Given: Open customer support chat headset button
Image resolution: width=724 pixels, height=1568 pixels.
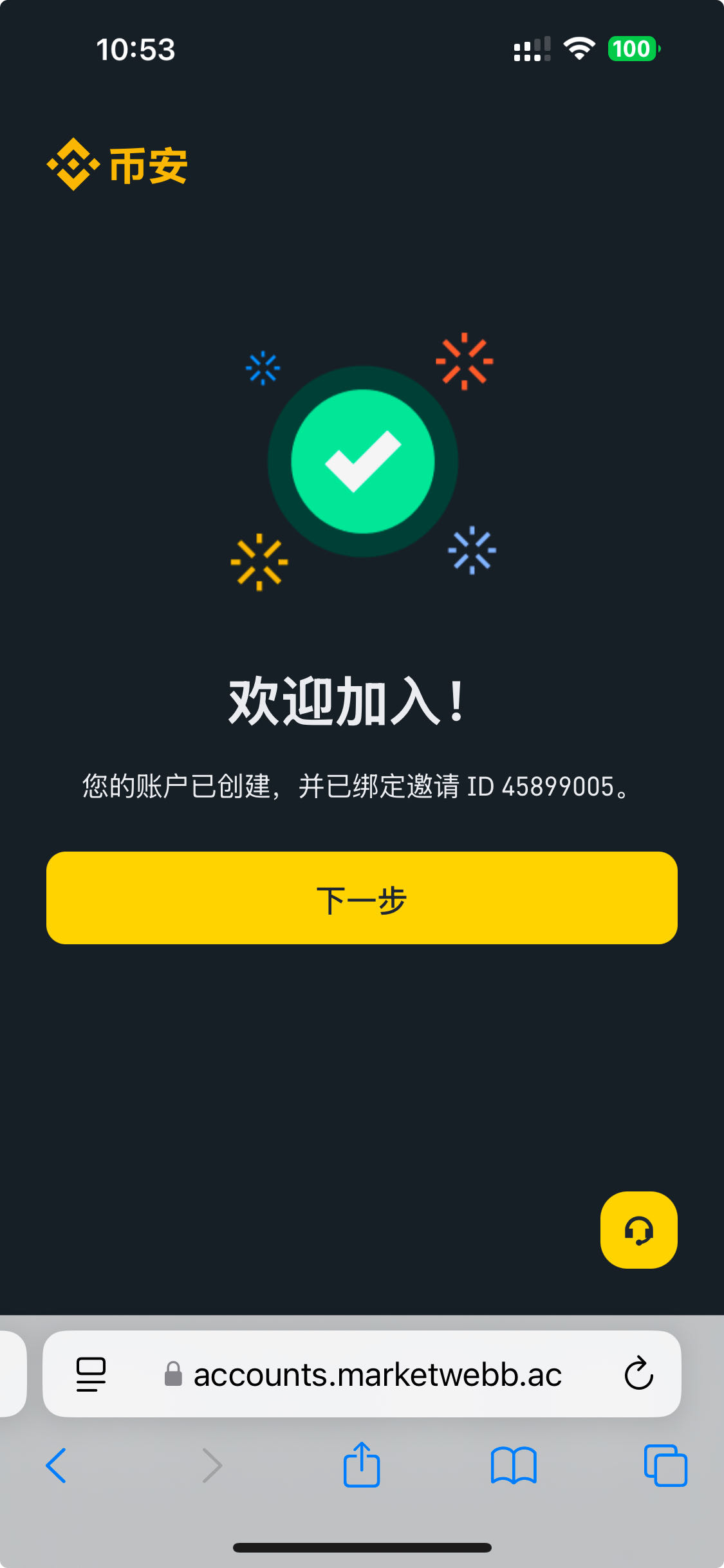Looking at the screenshot, I should pos(638,1230).
